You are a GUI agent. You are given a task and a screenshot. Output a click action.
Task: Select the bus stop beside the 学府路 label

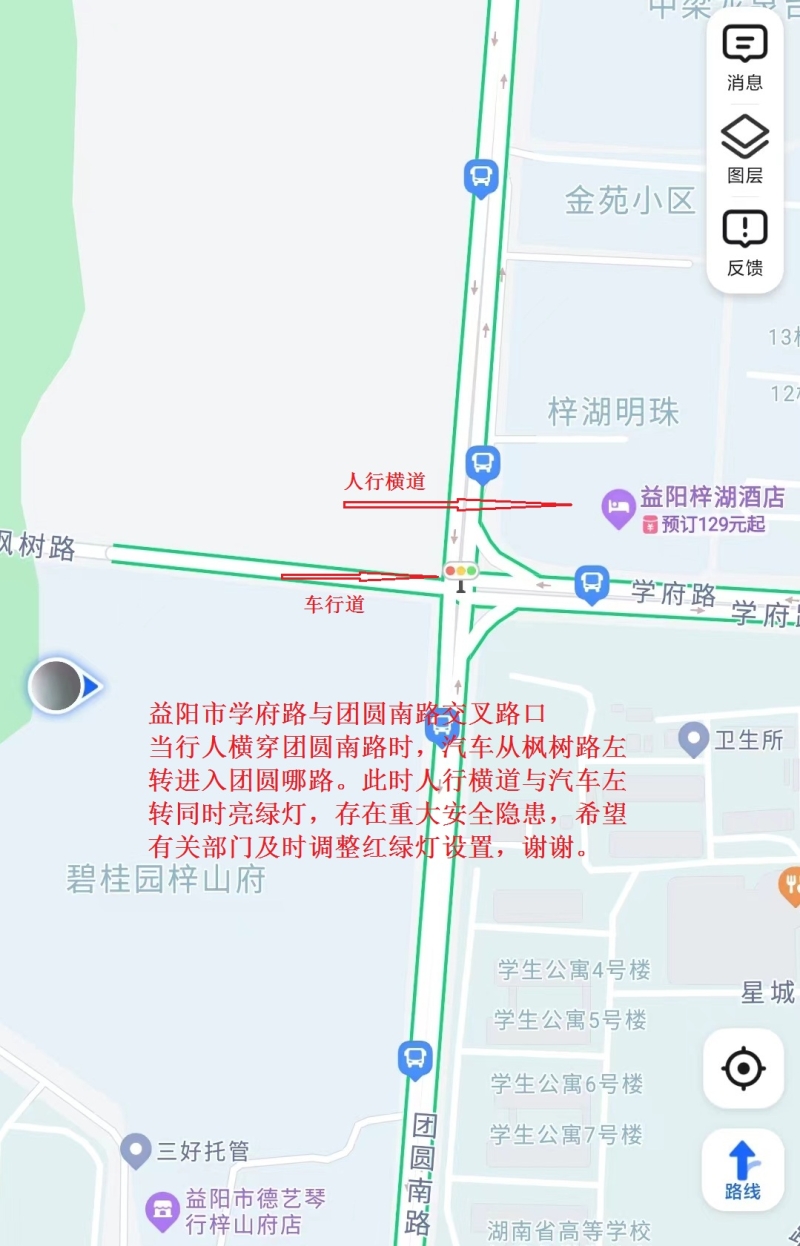pyautogui.click(x=592, y=583)
